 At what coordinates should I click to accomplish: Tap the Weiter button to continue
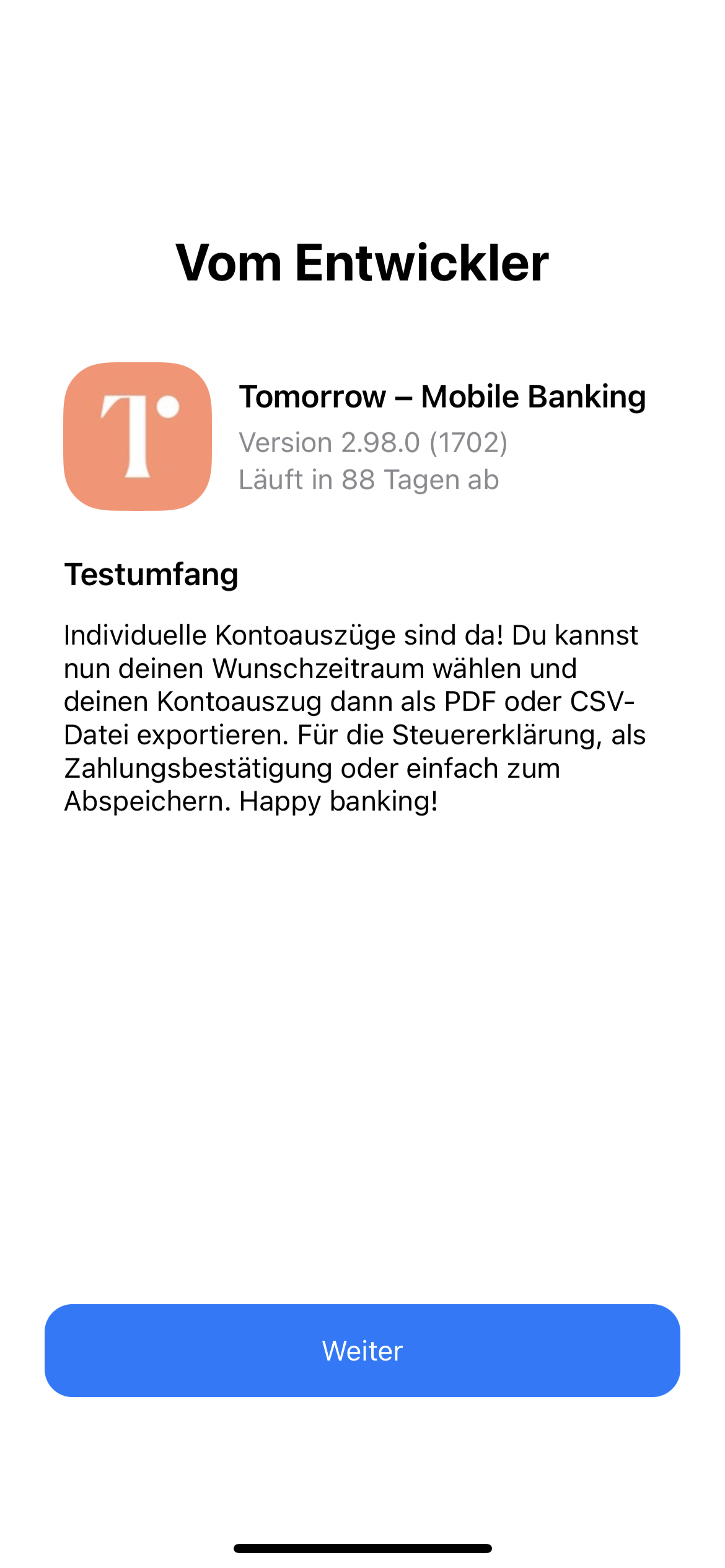(362, 1351)
